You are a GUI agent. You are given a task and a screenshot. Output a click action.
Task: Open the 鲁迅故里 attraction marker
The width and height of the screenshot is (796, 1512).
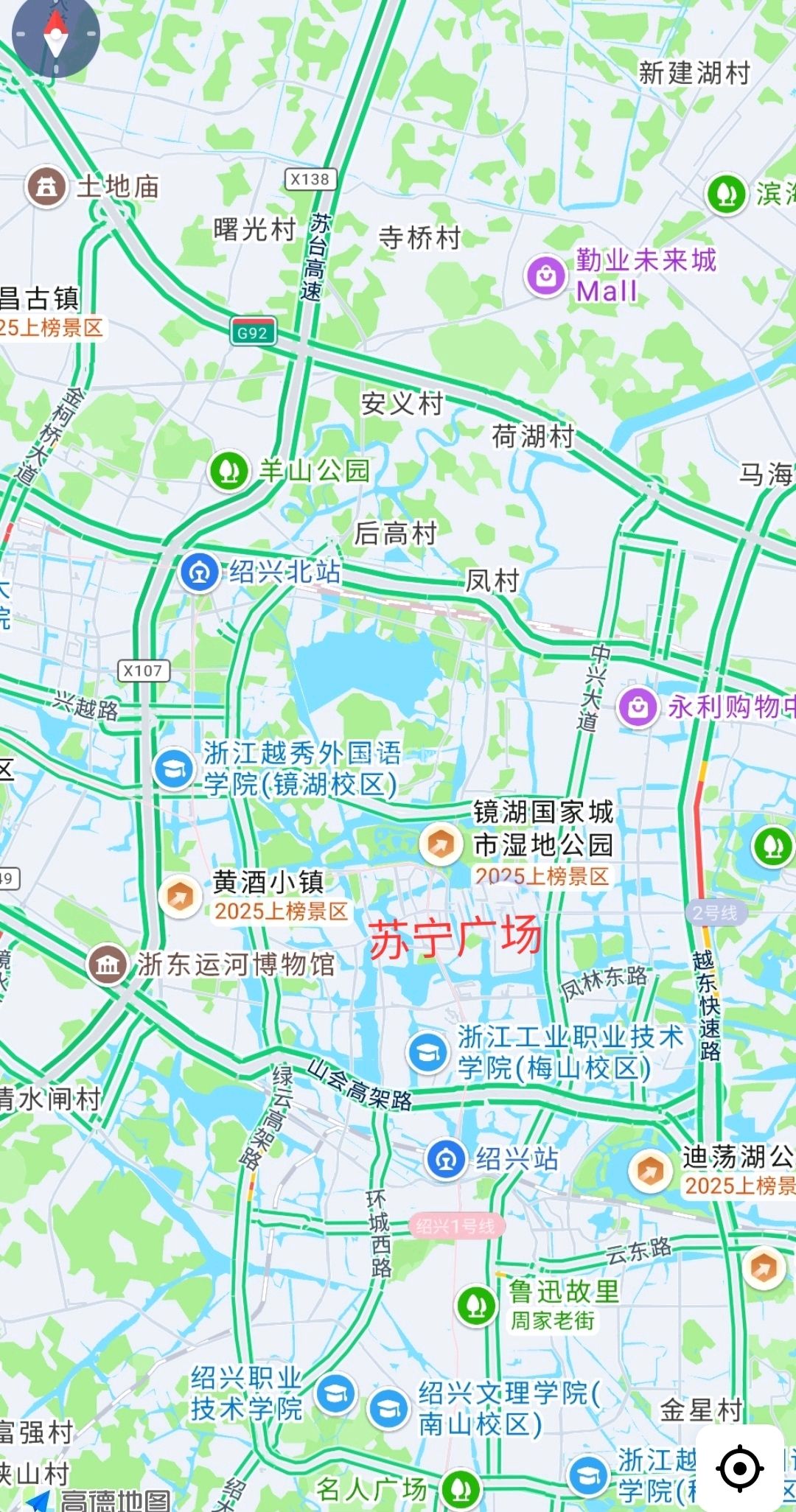point(477,1306)
